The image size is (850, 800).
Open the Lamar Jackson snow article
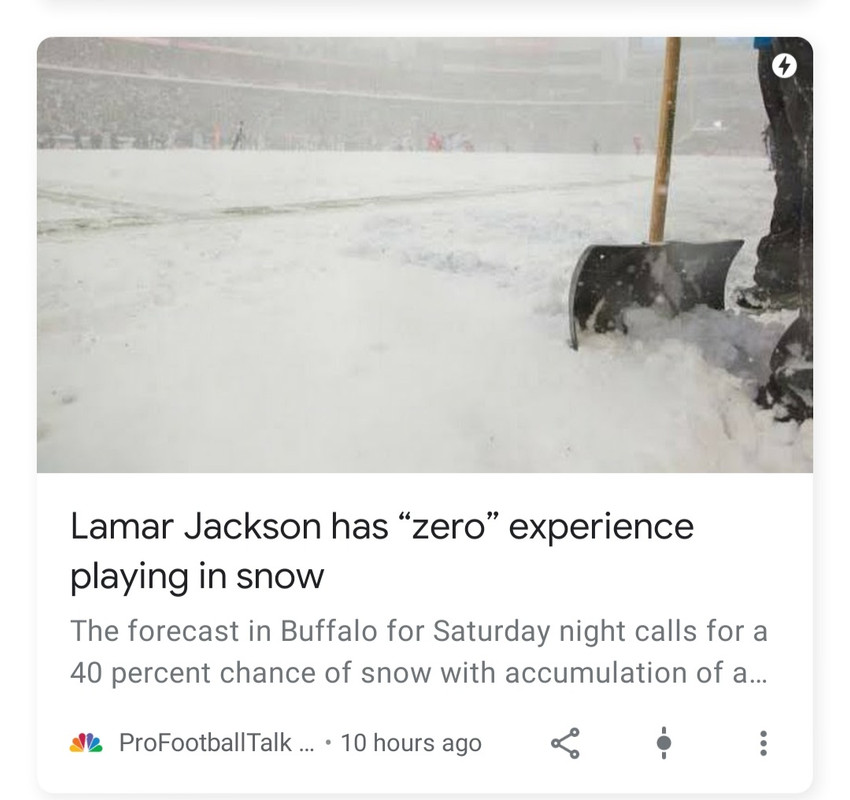381,550
